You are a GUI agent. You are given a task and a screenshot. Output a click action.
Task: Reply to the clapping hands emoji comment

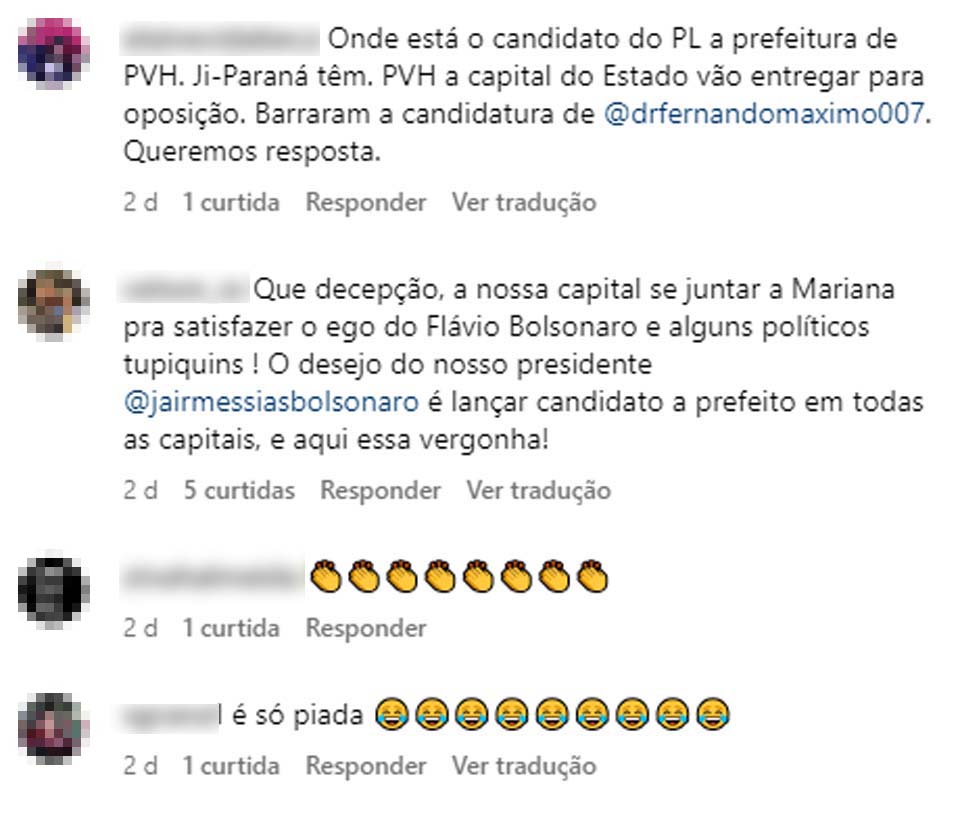[x=365, y=629]
